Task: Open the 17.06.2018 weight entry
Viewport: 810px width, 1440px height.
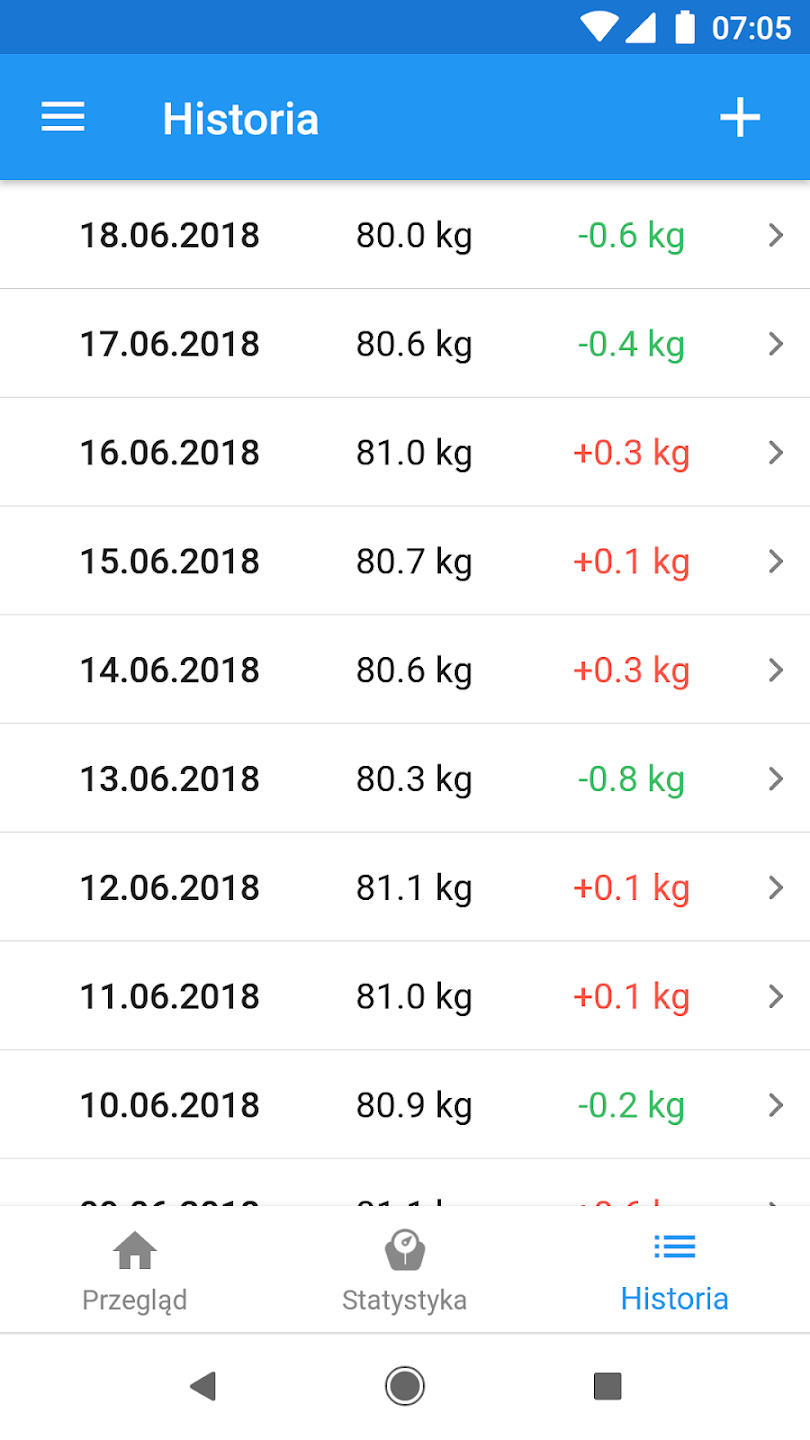Action: pyautogui.click(x=405, y=344)
